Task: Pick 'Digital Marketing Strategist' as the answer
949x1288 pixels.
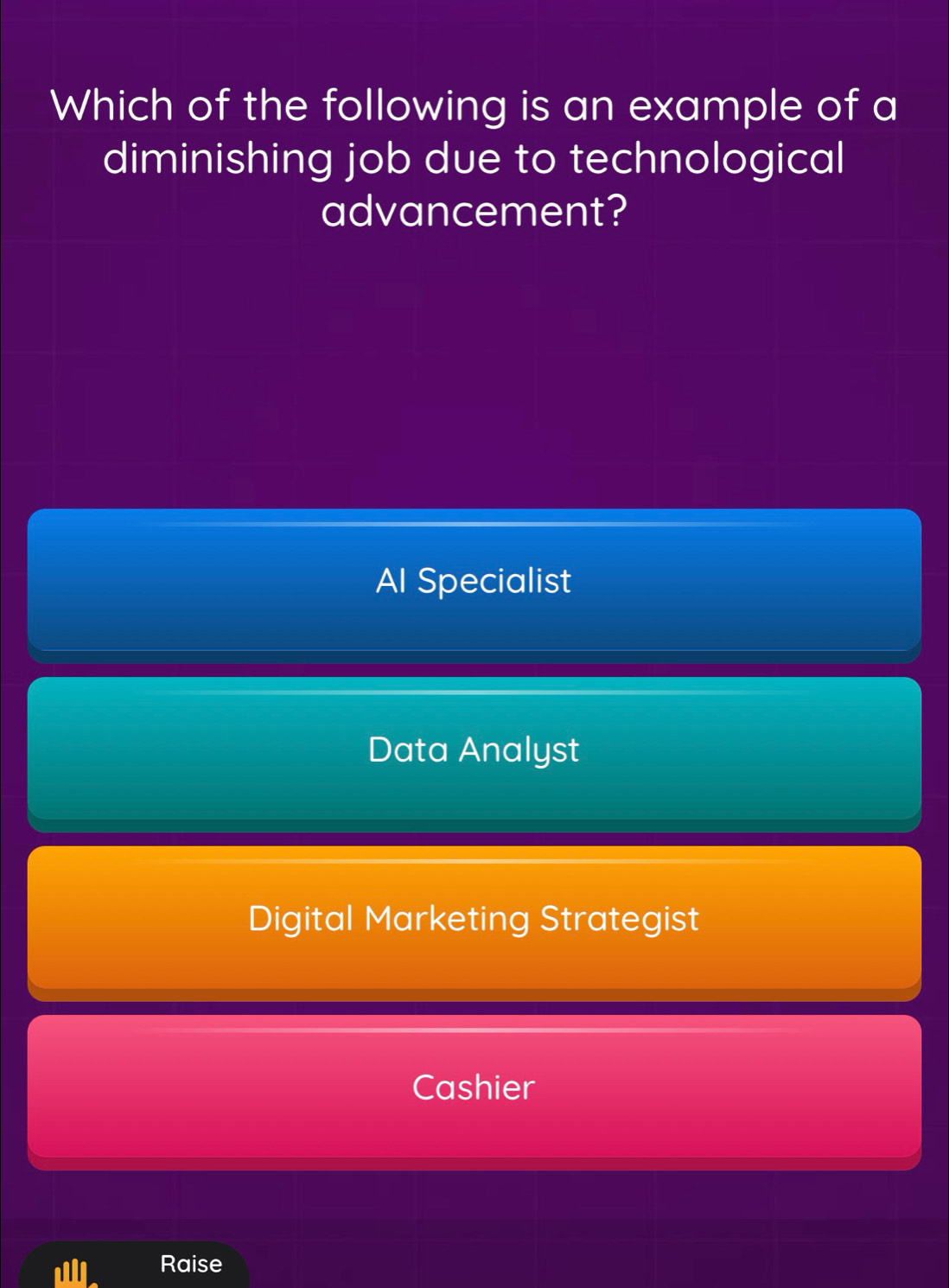Action: (474, 919)
